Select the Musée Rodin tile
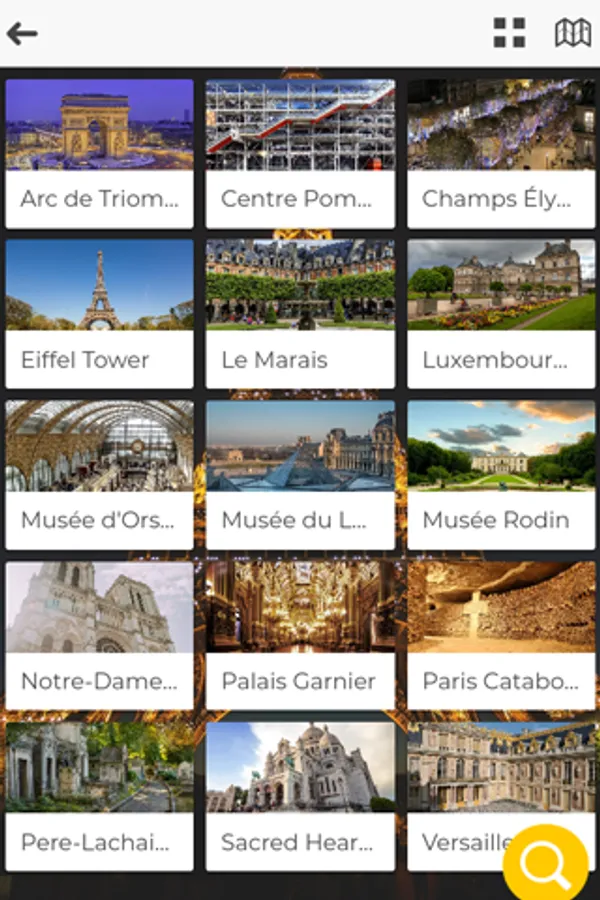This screenshot has height=900, width=600. 501,475
